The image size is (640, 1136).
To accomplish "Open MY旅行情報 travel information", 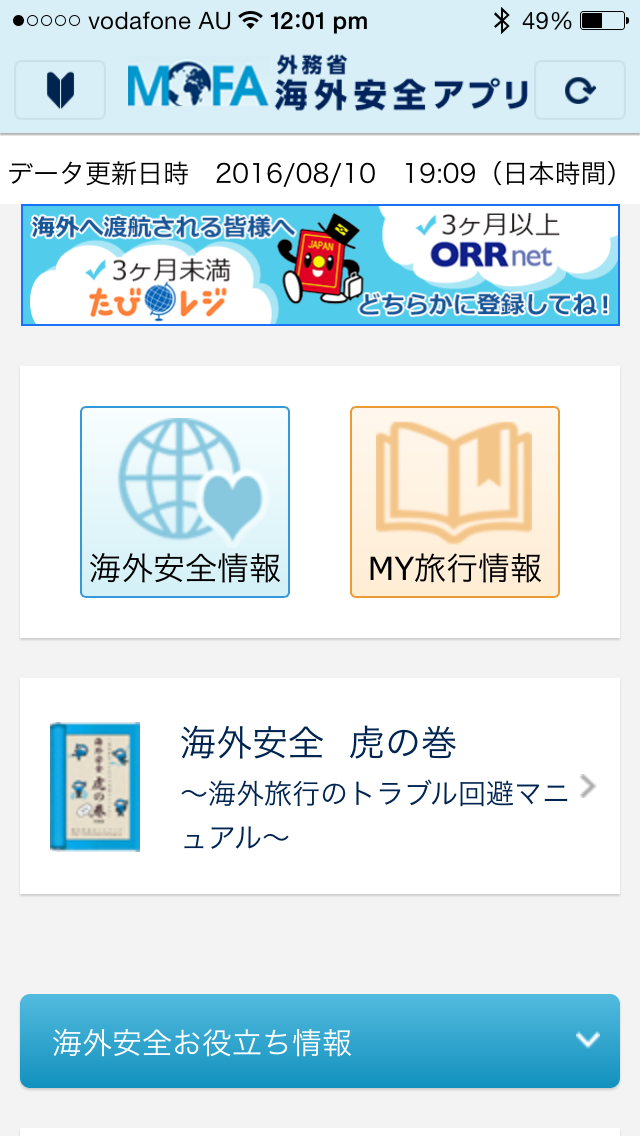I will pyautogui.click(x=455, y=502).
